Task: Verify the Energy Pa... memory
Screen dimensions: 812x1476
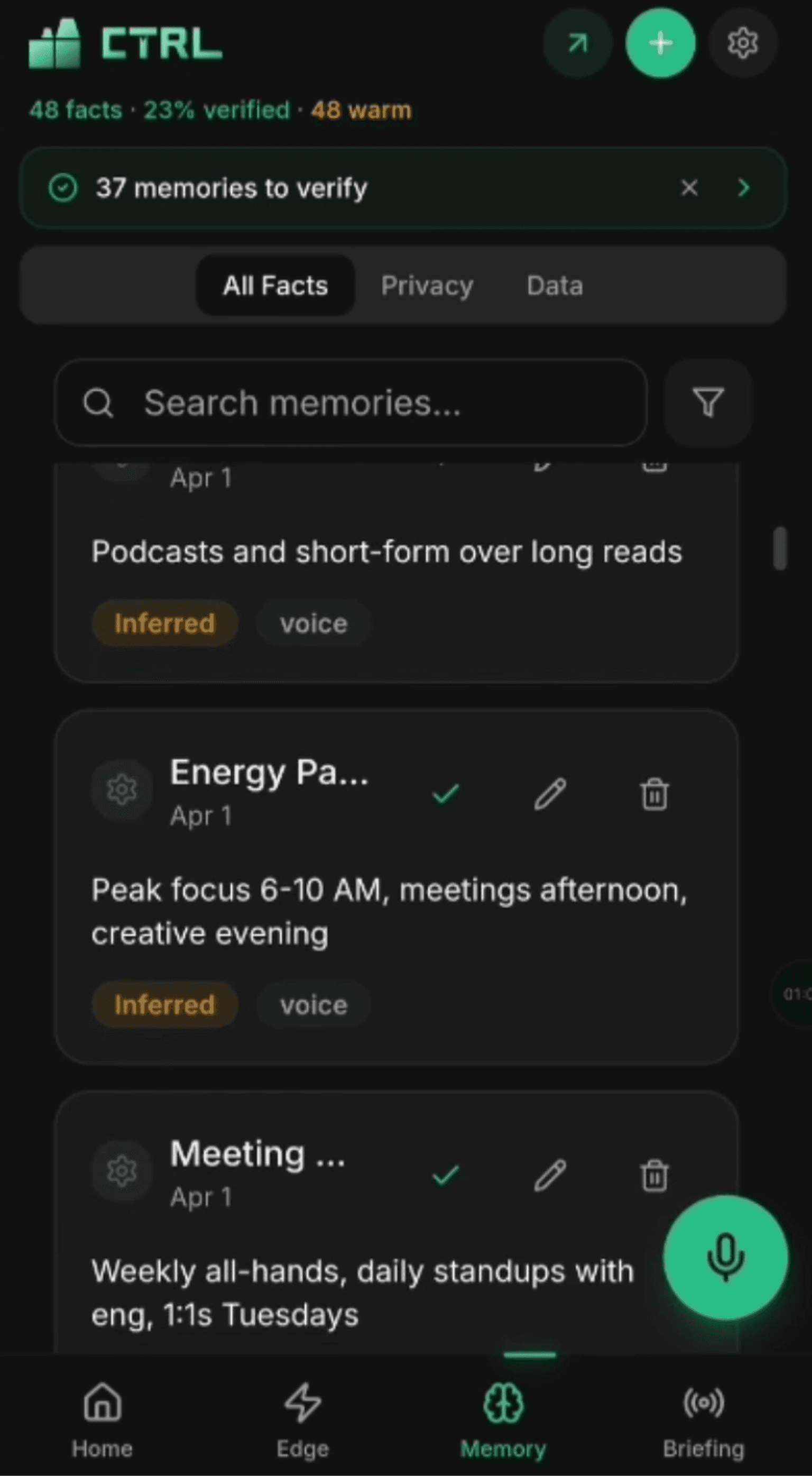Action: tap(446, 794)
